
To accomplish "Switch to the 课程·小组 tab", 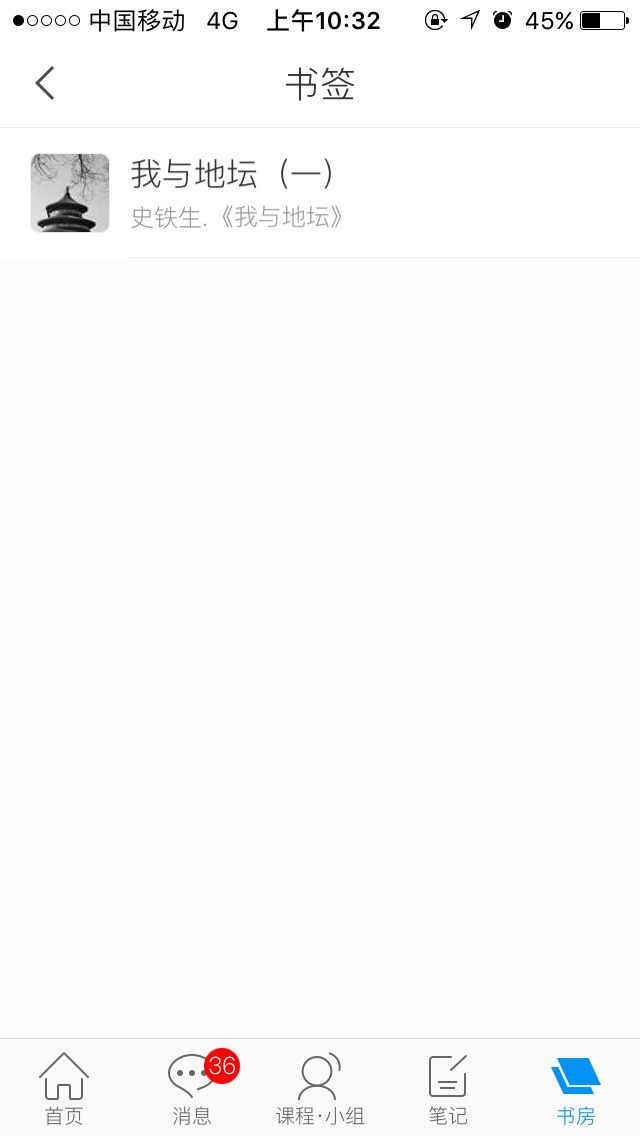I will [320, 1088].
